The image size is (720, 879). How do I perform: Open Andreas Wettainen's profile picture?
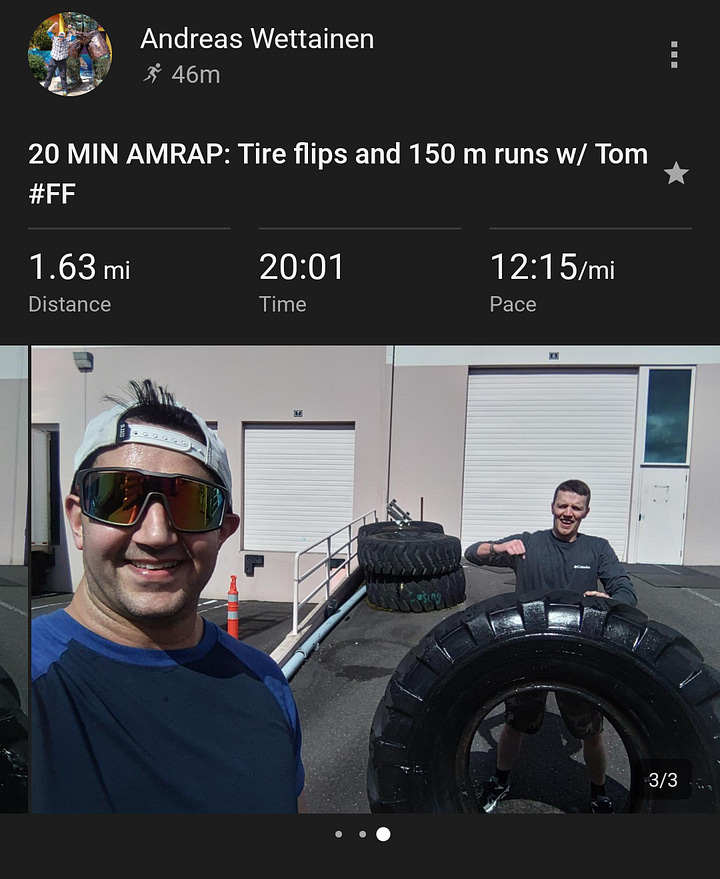click(x=69, y=54)
